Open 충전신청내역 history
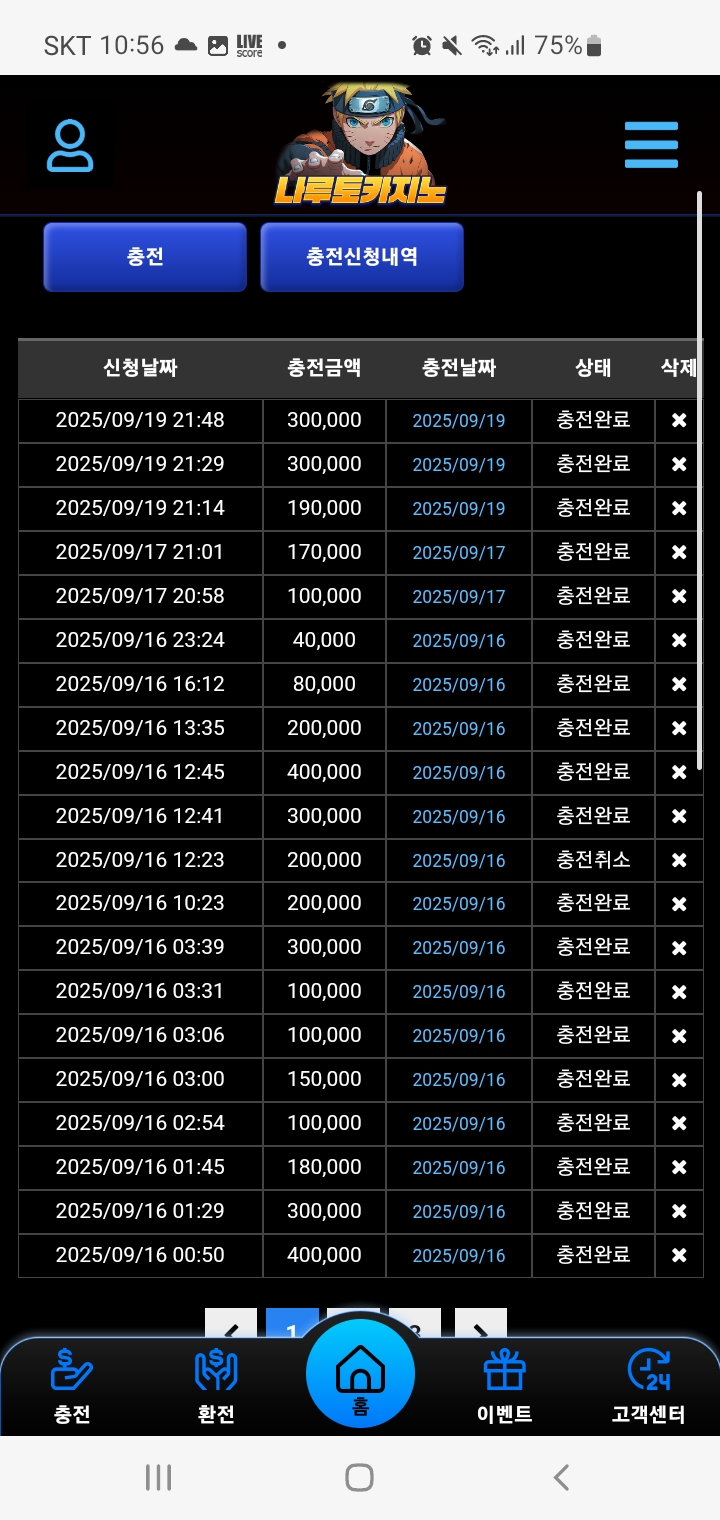Image resolution: width=720 pixels, height=1520 pixels. click(x=362, y=257)
